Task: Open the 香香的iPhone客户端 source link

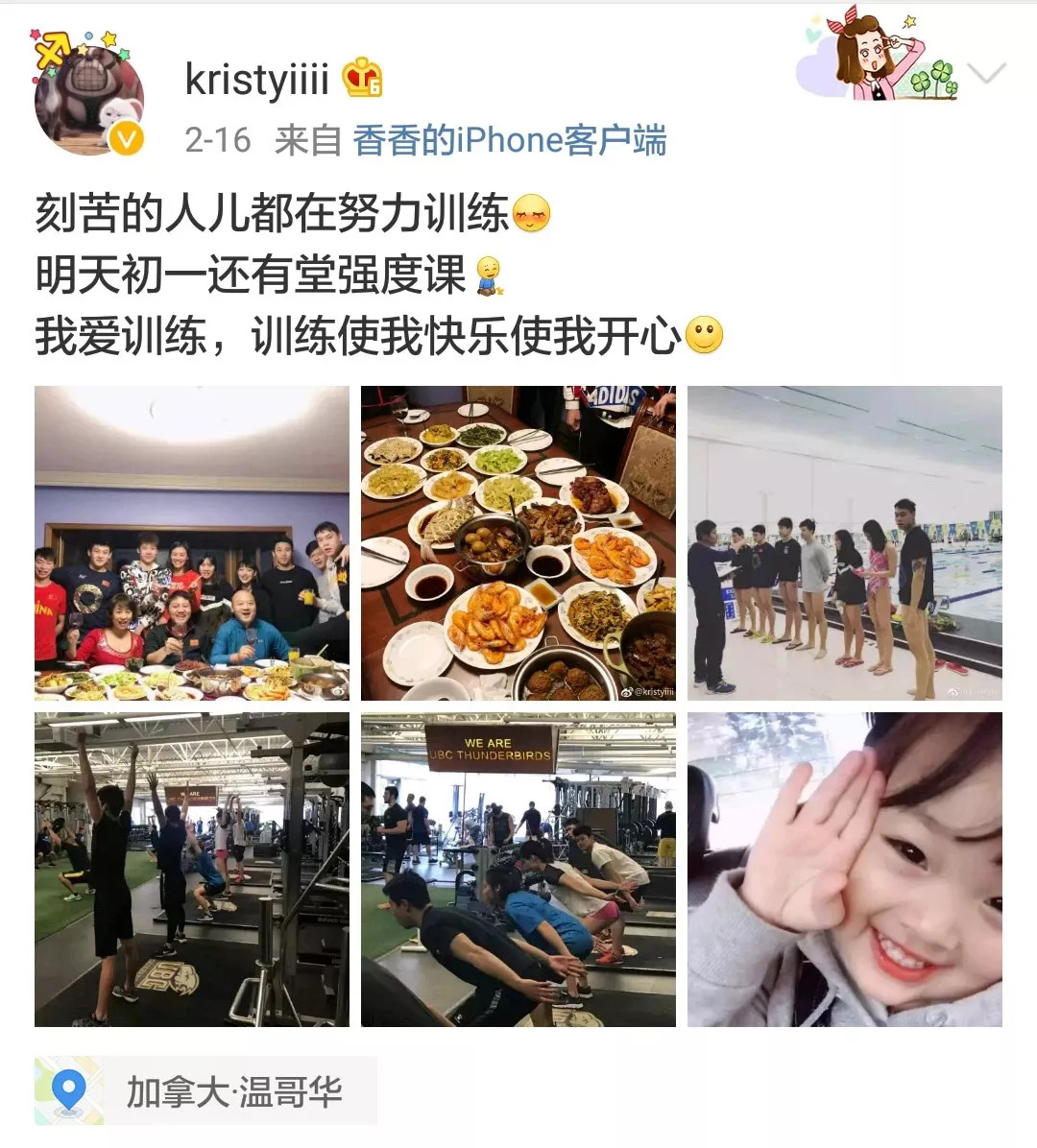Action: pos(509,141)
